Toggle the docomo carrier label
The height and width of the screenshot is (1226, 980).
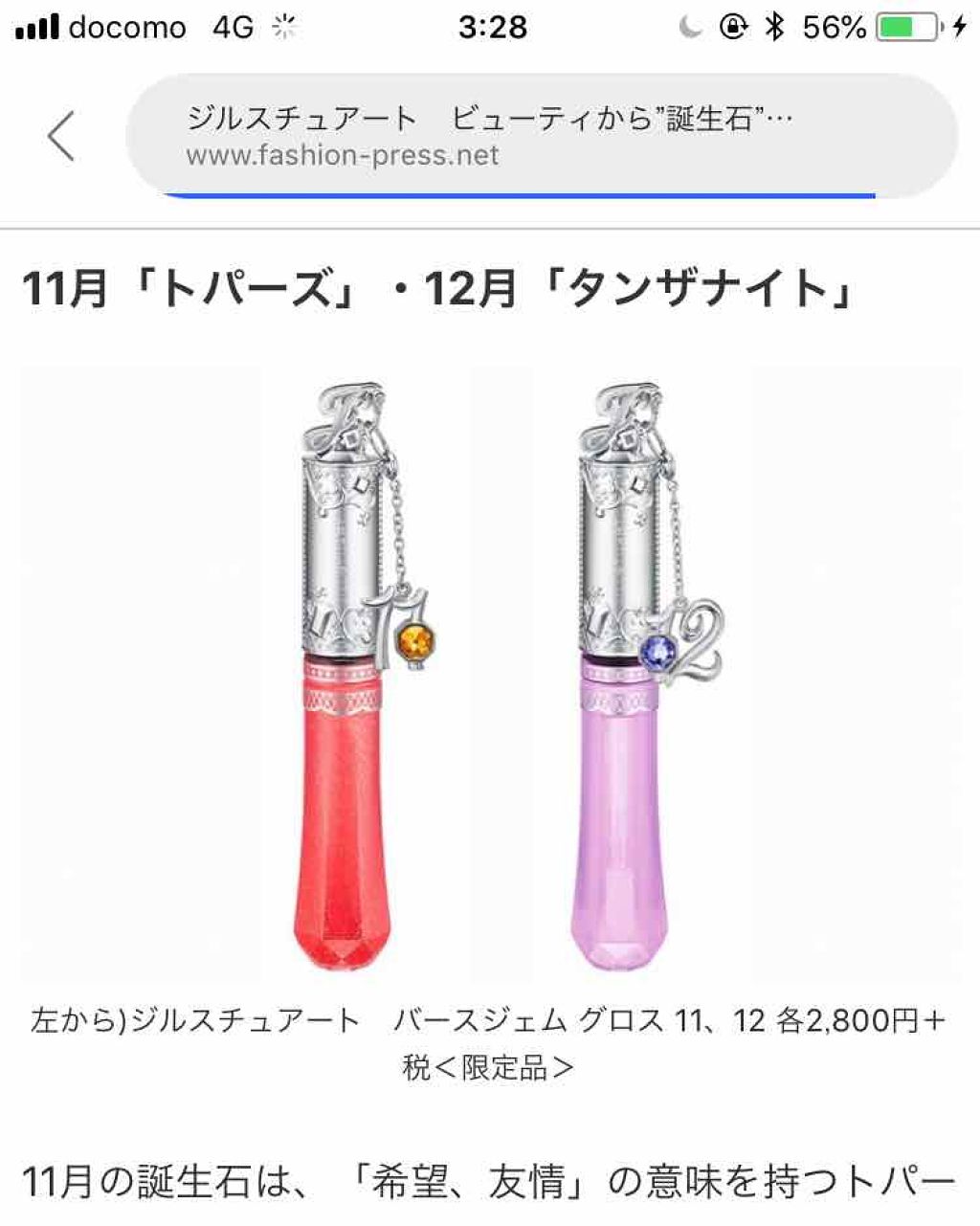point(128,27)
